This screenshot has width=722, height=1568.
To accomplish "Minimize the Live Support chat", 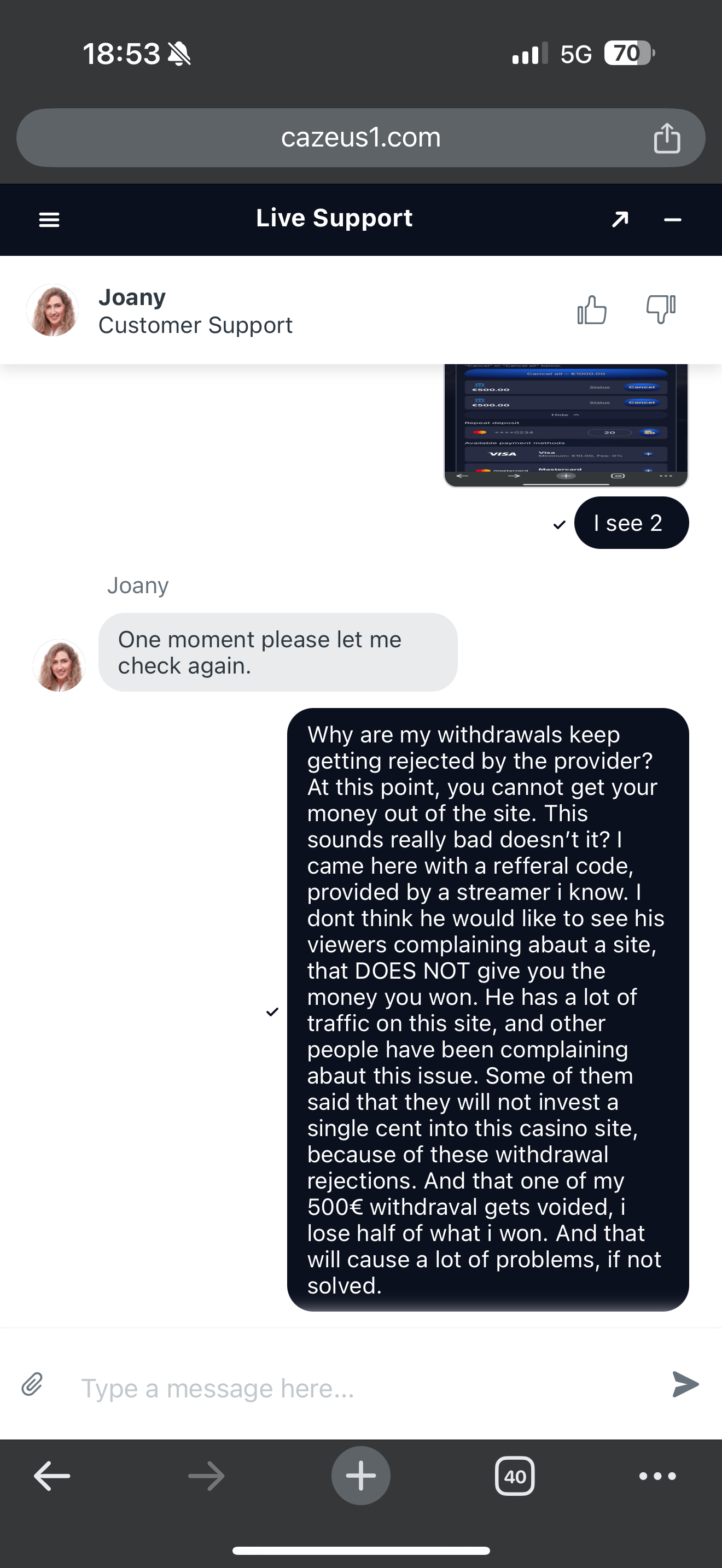I will pos(672,220).
